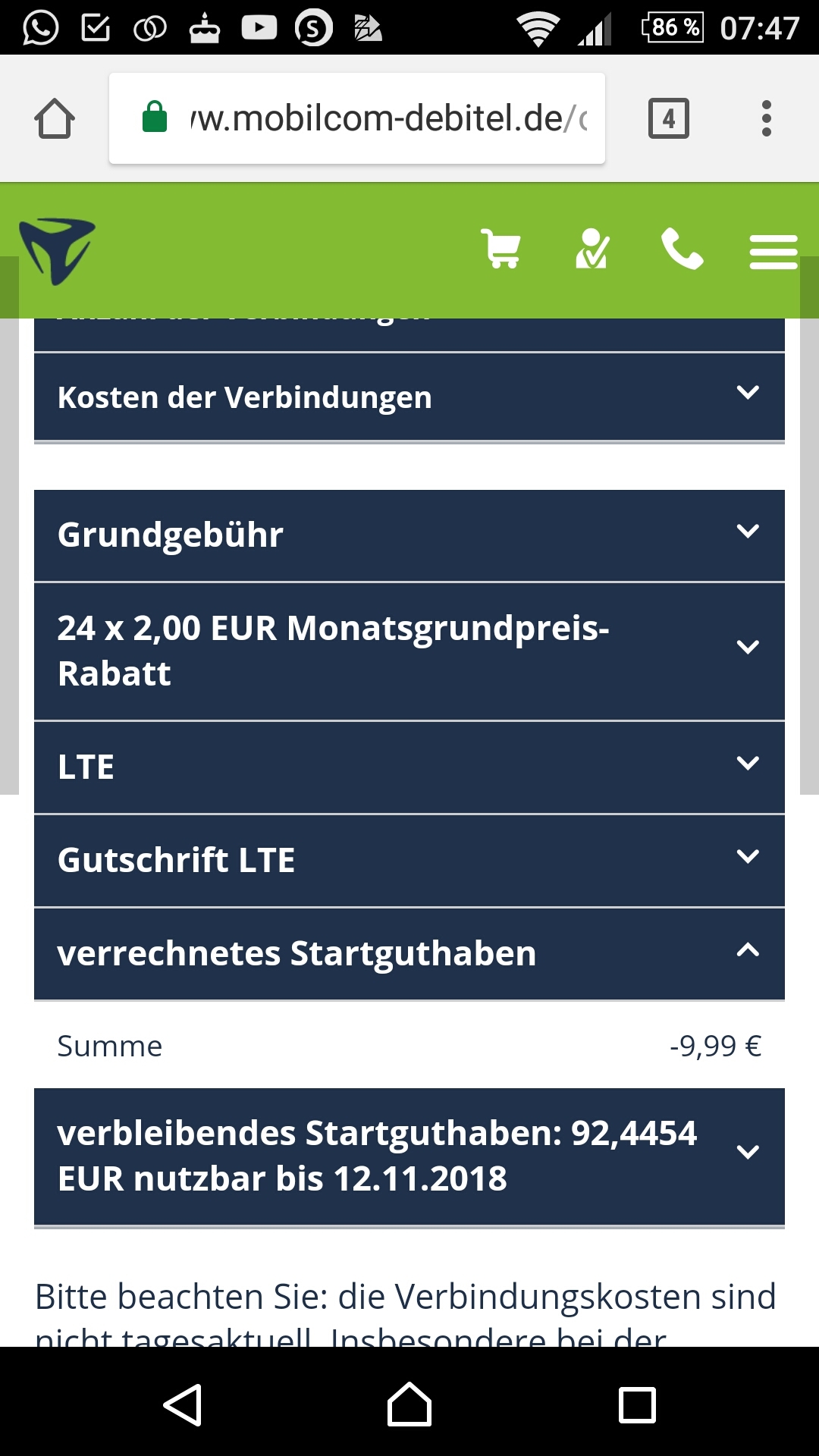
Task: Tap the mobilcom-debitel logo
Action: pos(58,251)
